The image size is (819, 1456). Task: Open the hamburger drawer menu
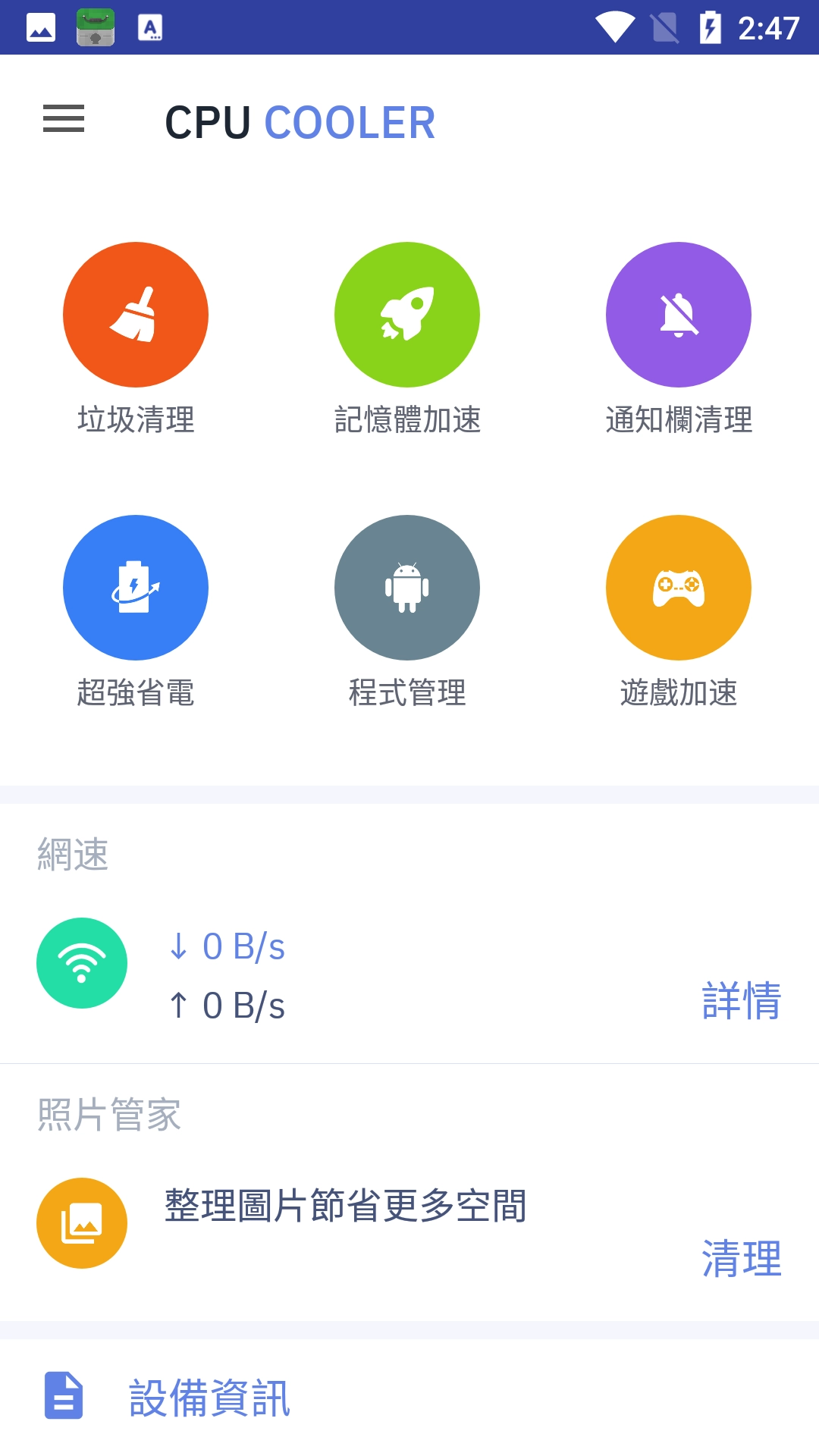tap(64, 119)
